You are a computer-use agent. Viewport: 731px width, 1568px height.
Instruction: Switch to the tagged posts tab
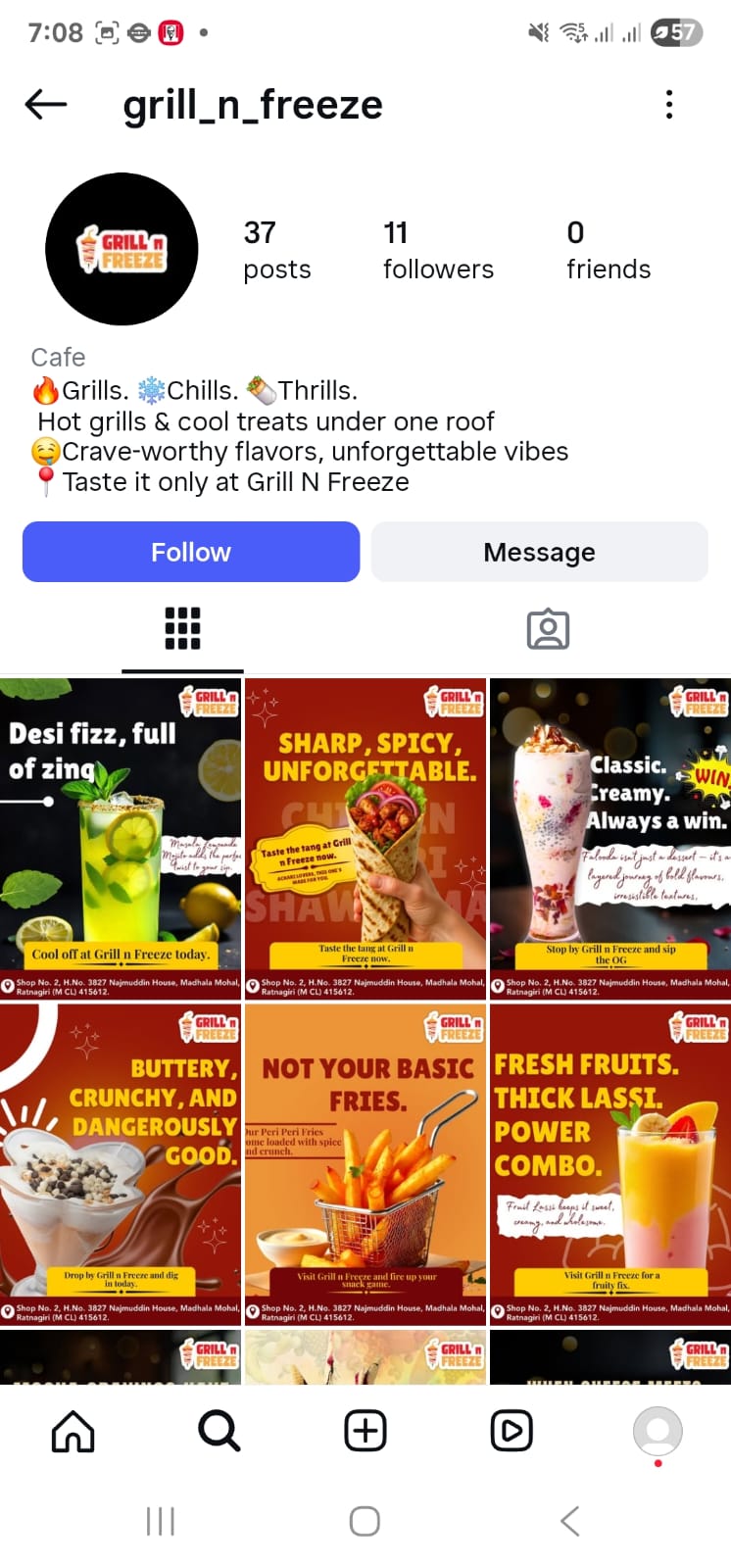coord(548,629)
